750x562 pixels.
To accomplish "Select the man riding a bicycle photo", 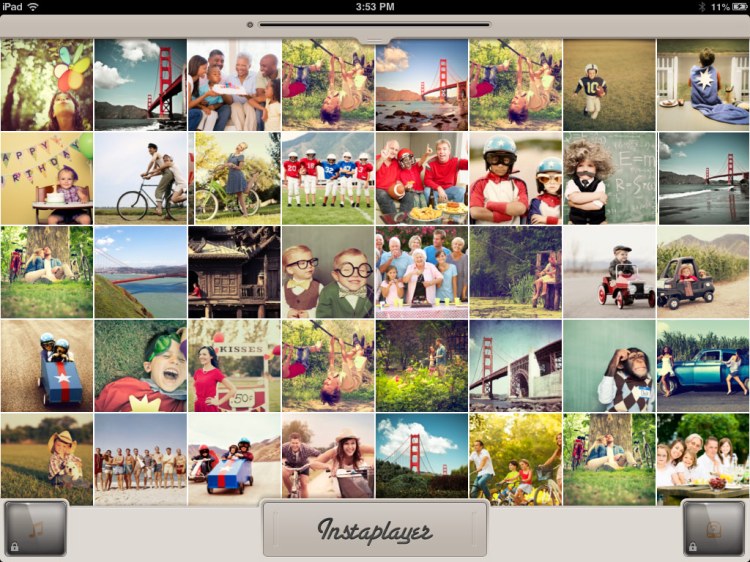I will (140, 179).
